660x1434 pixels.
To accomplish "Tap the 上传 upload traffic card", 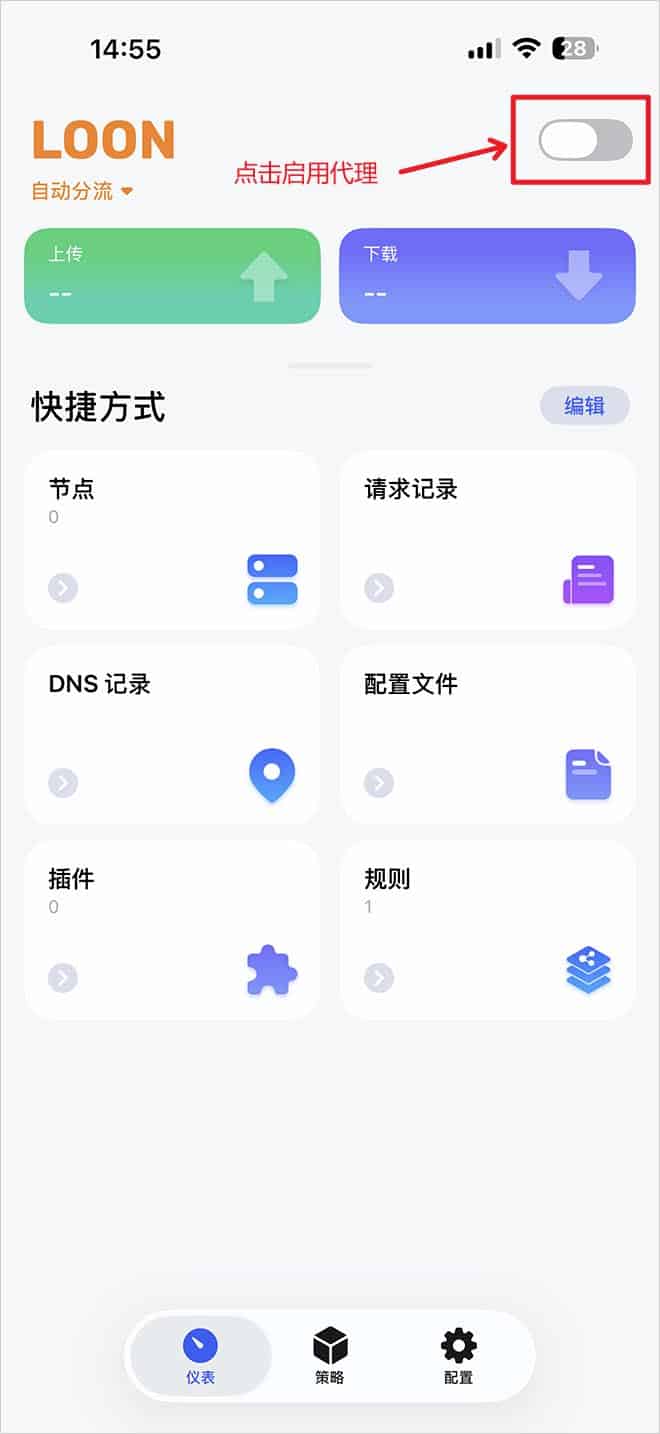I will coord(172,276).
